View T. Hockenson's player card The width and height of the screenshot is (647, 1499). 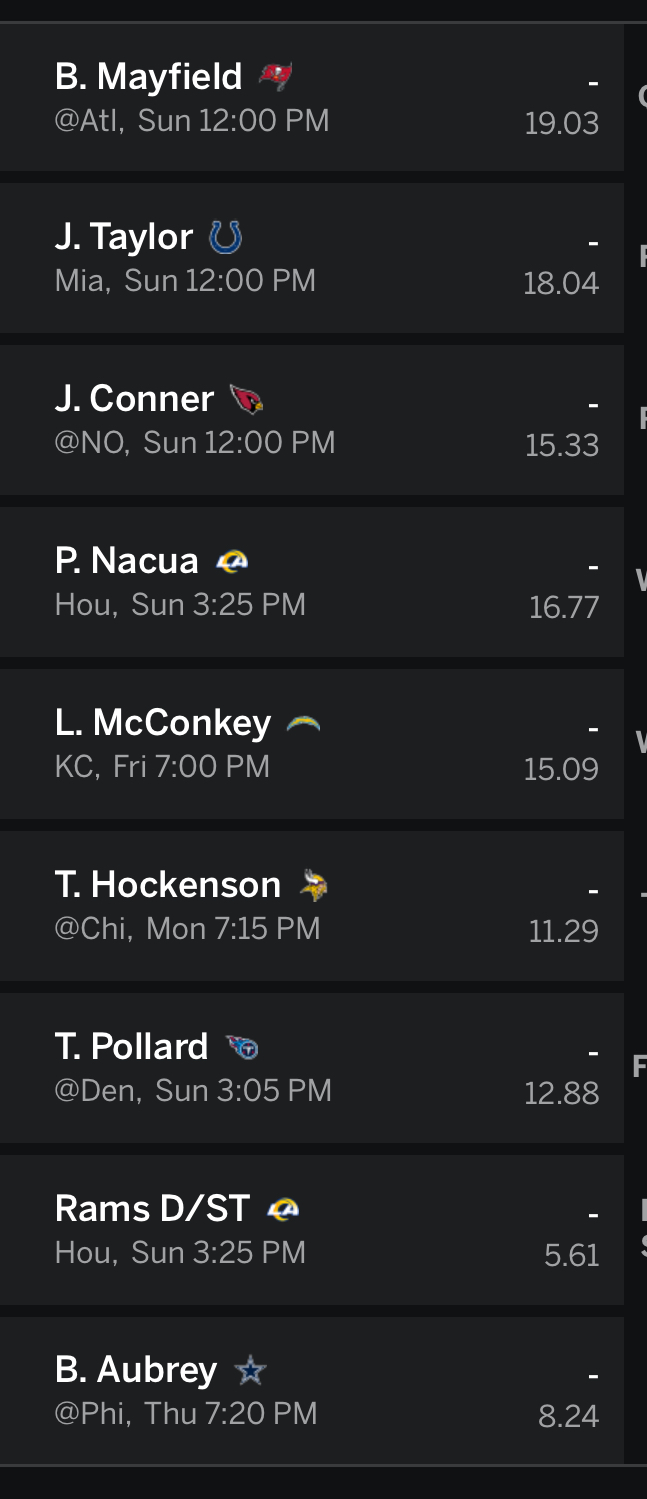point(168,886)
